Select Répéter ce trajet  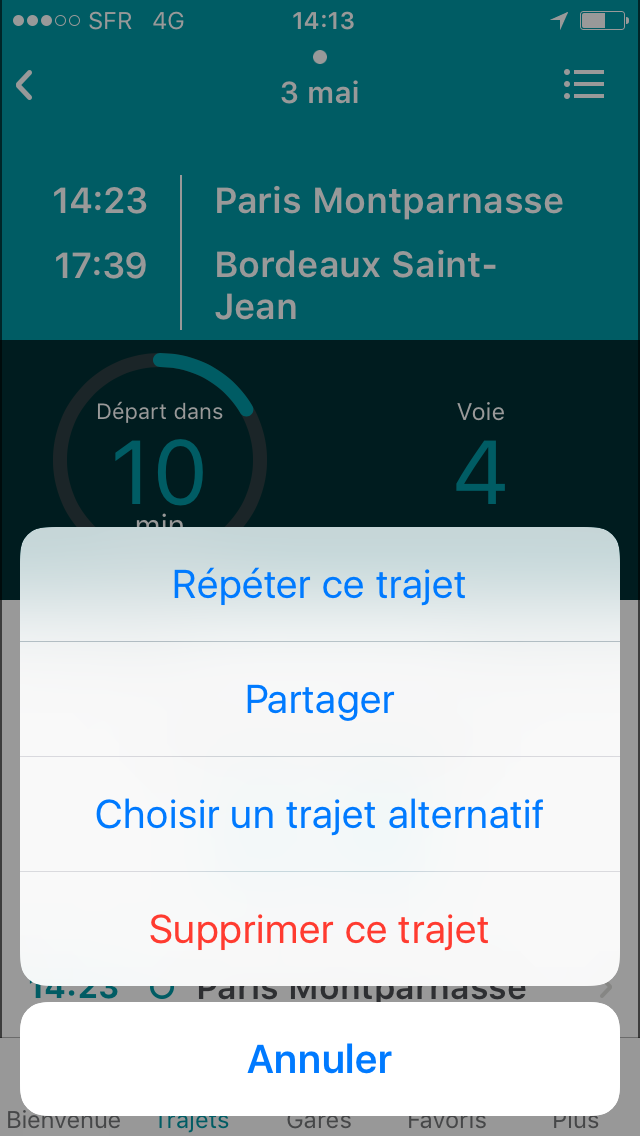point(320,585)
